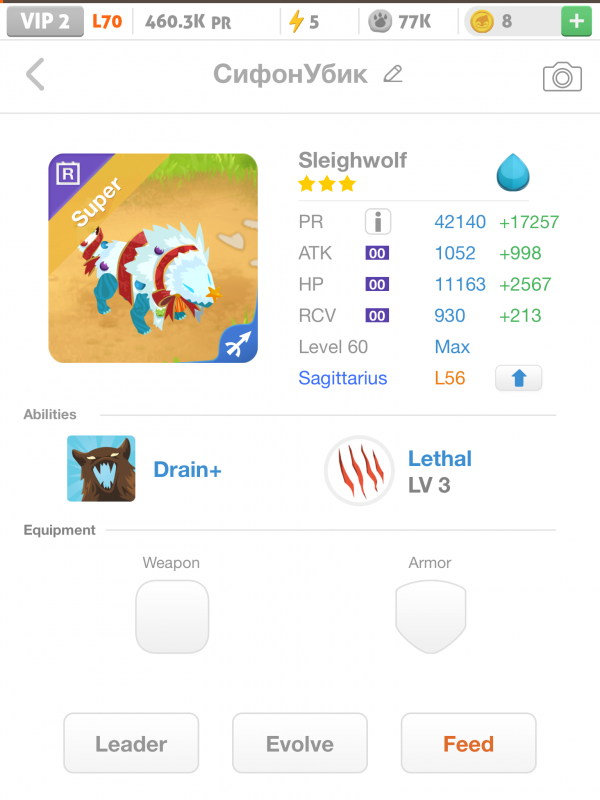
Task: Tap the water element droplet icon
Action: tap(513, 174)
